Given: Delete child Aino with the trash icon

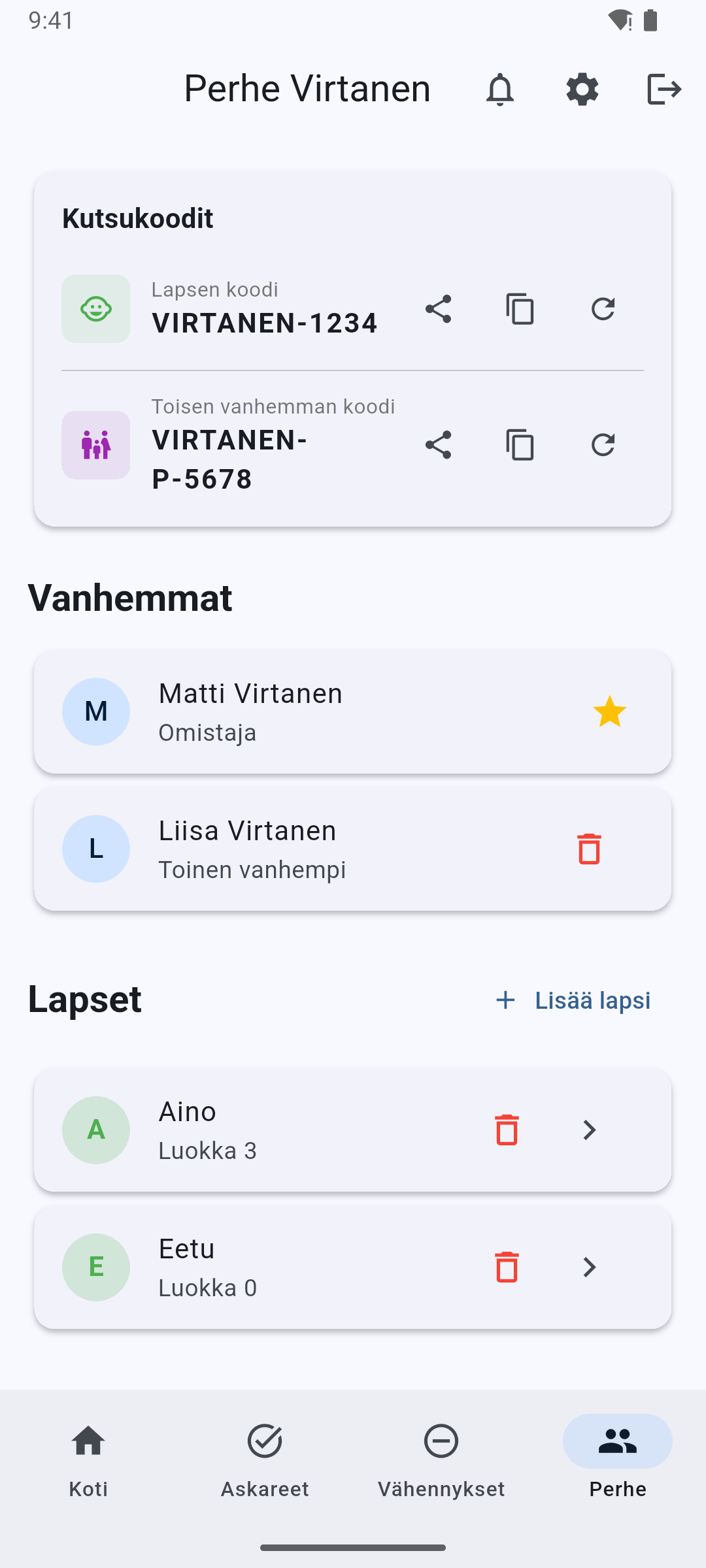Looking at the screenshot, I should (x=506, y=1130).
